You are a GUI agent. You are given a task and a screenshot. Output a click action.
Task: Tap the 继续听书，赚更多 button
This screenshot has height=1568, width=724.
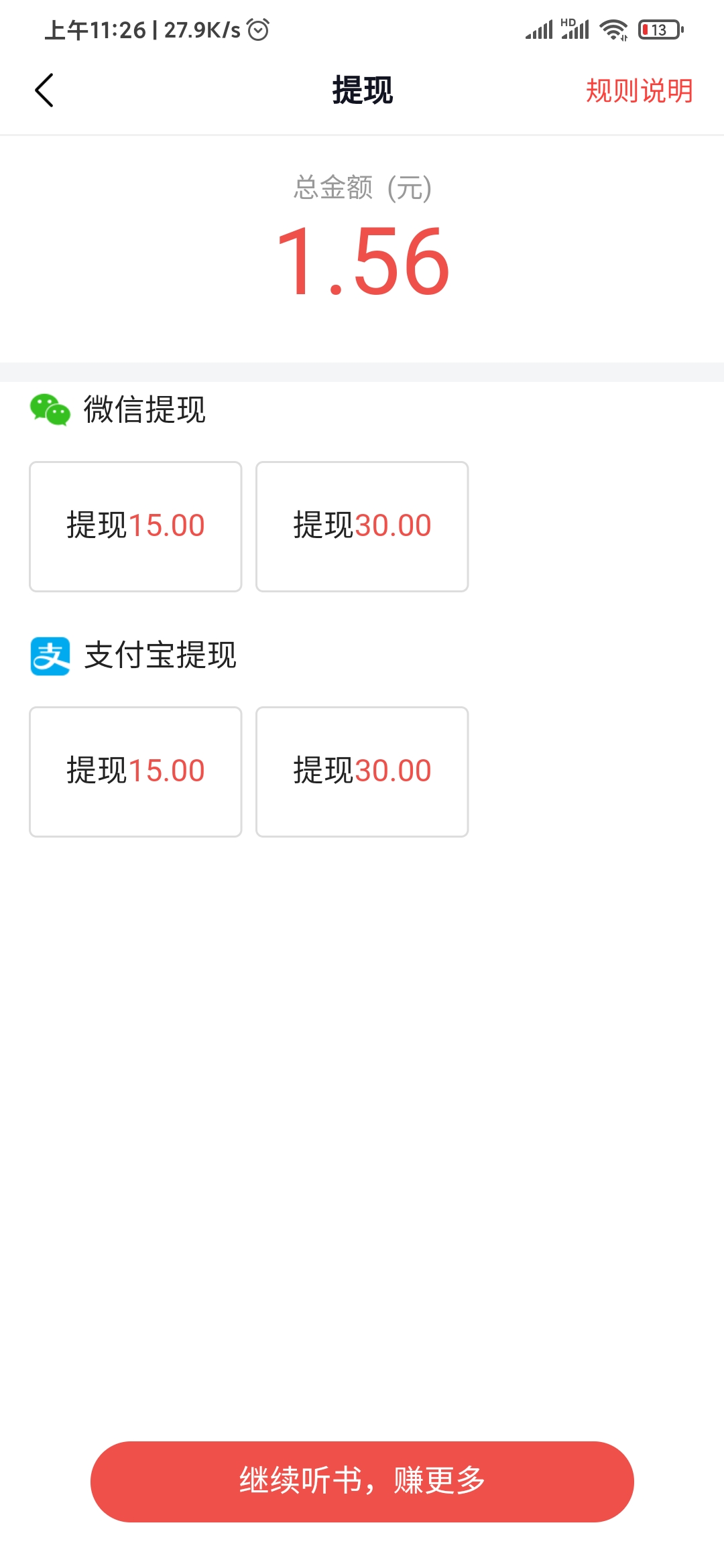pos(362,1482)
